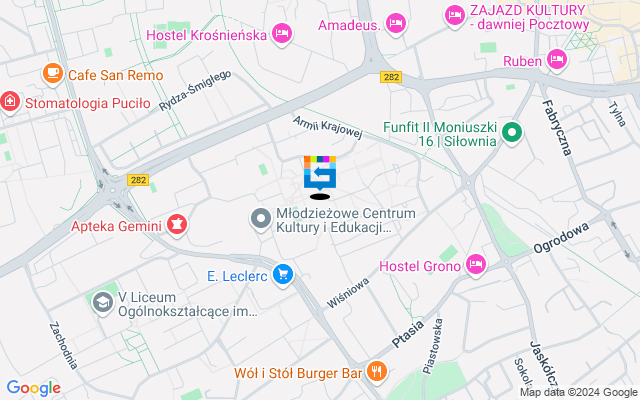This screenshot has width=640, height=400.
Task: Open the Młodzieżowe Centrum Kultury marker
Action: pos(260,217)
